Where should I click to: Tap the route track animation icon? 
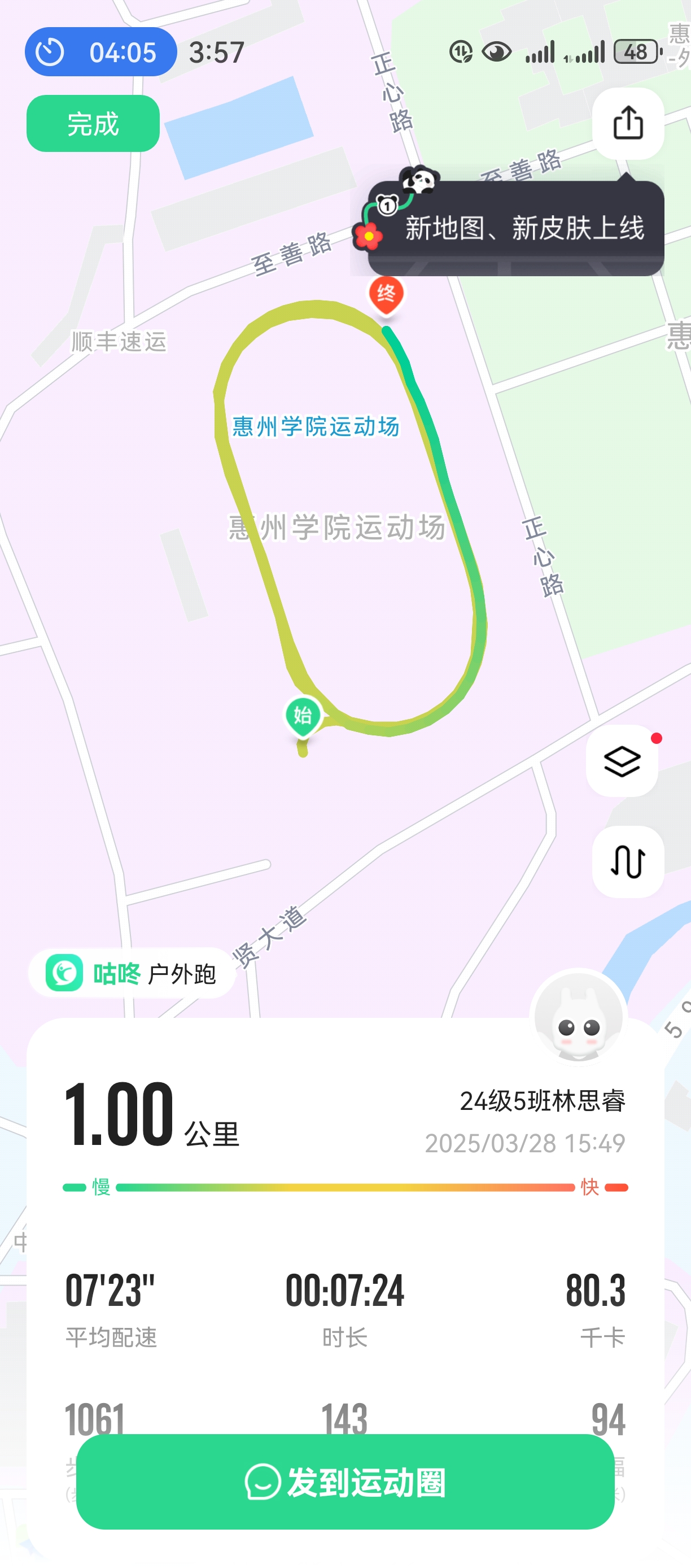click(x=628, y=861)
